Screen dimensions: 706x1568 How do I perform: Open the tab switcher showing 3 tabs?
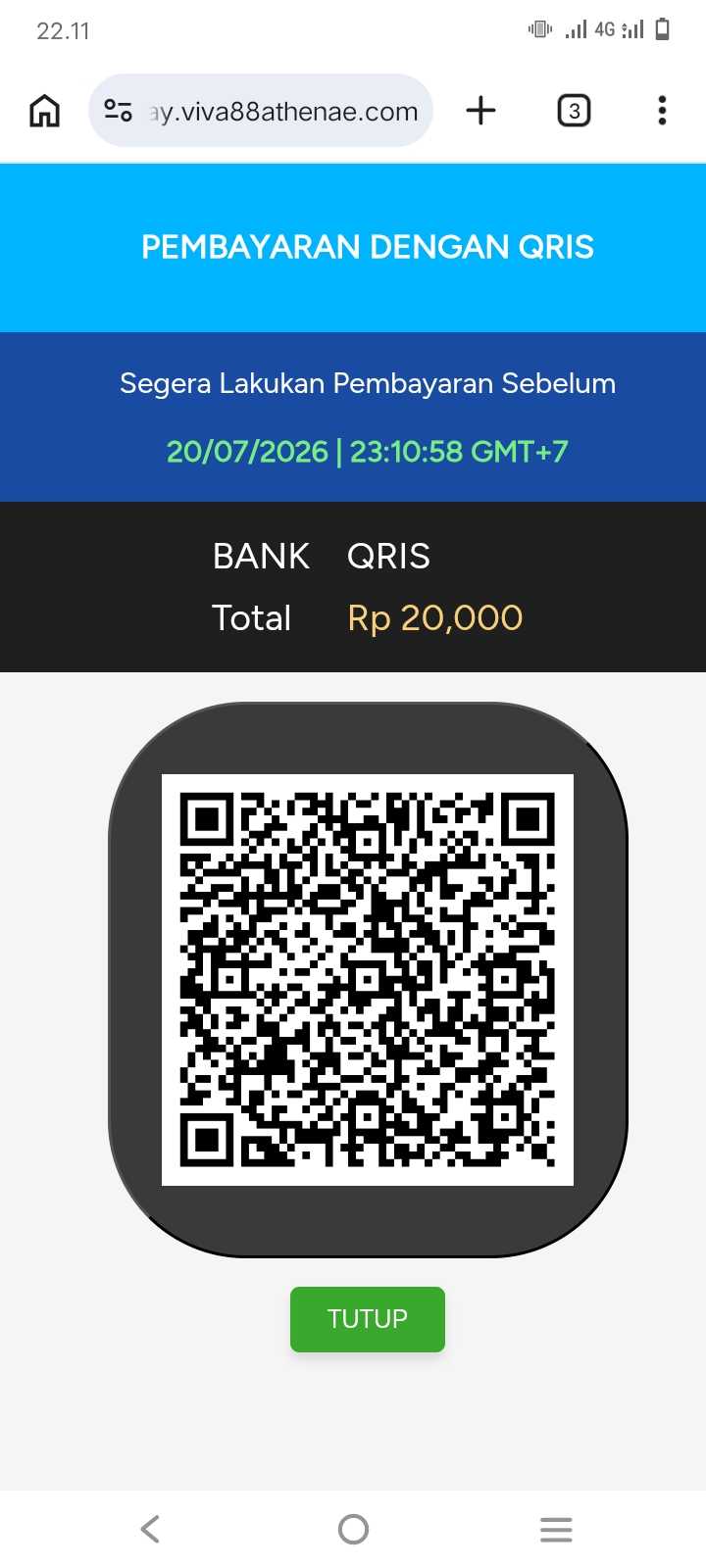pyautogui.click(x=574, y=111)
